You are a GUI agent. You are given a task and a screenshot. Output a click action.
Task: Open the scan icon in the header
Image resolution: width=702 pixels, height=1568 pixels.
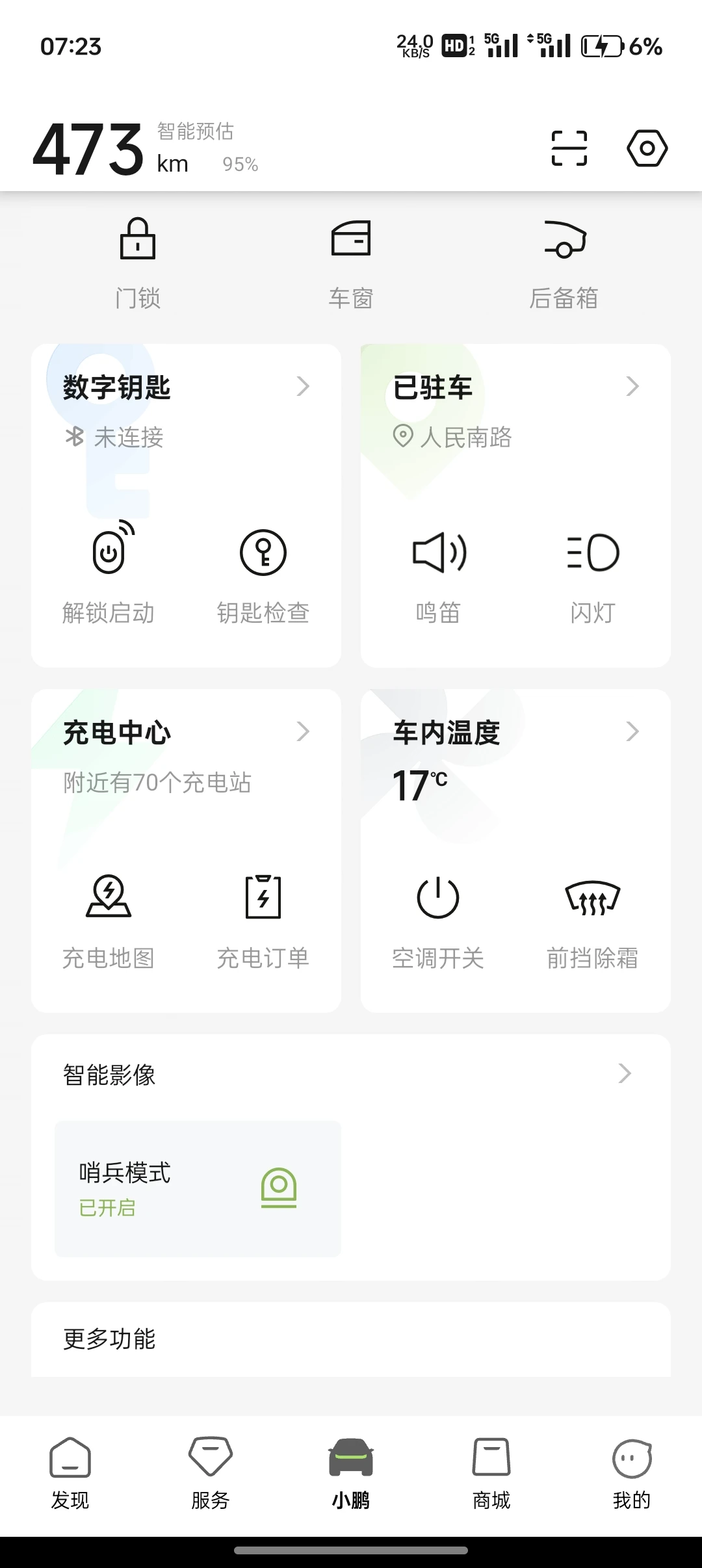coord(569,148)
